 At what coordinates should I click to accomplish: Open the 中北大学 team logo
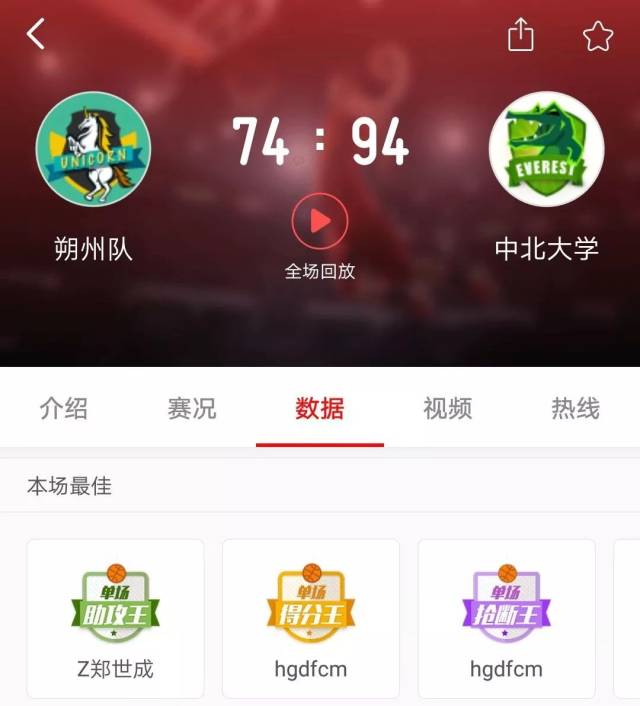(546, 149)
